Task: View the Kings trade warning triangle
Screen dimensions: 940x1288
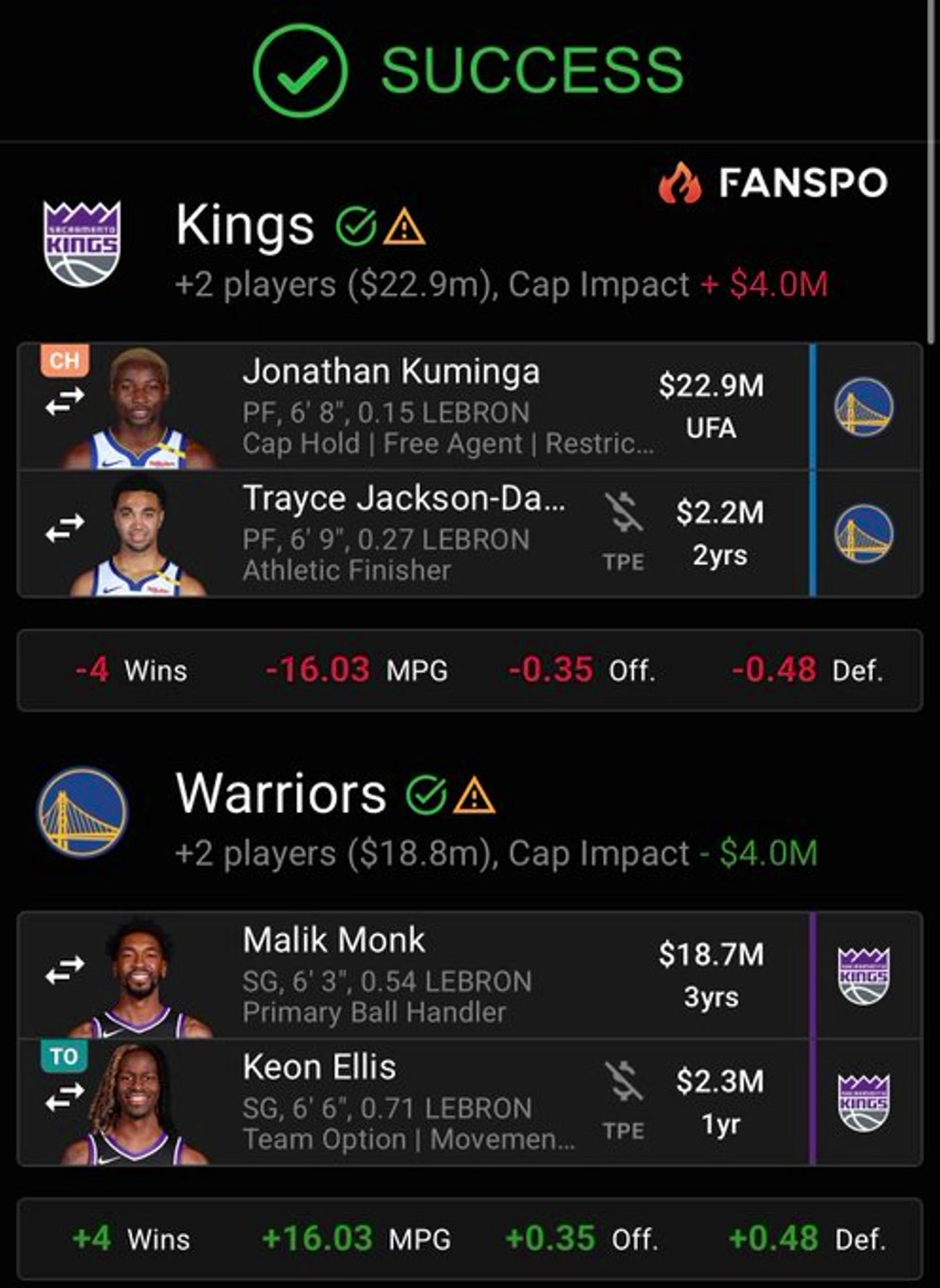Action: pos(405,228)
